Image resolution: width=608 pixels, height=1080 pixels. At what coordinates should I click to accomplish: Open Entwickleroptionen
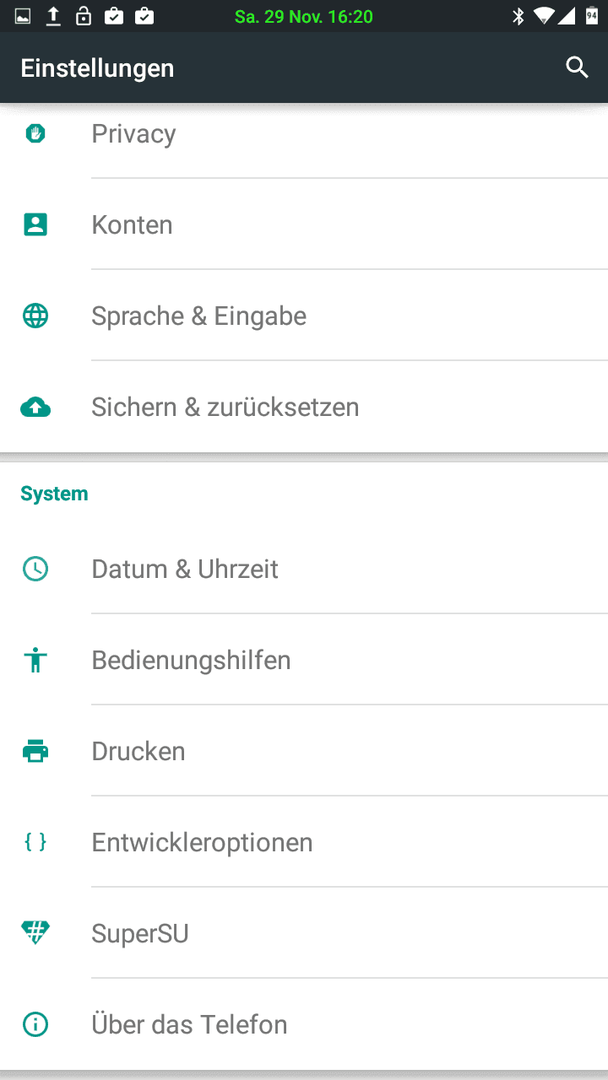click(x=304, y=842)
